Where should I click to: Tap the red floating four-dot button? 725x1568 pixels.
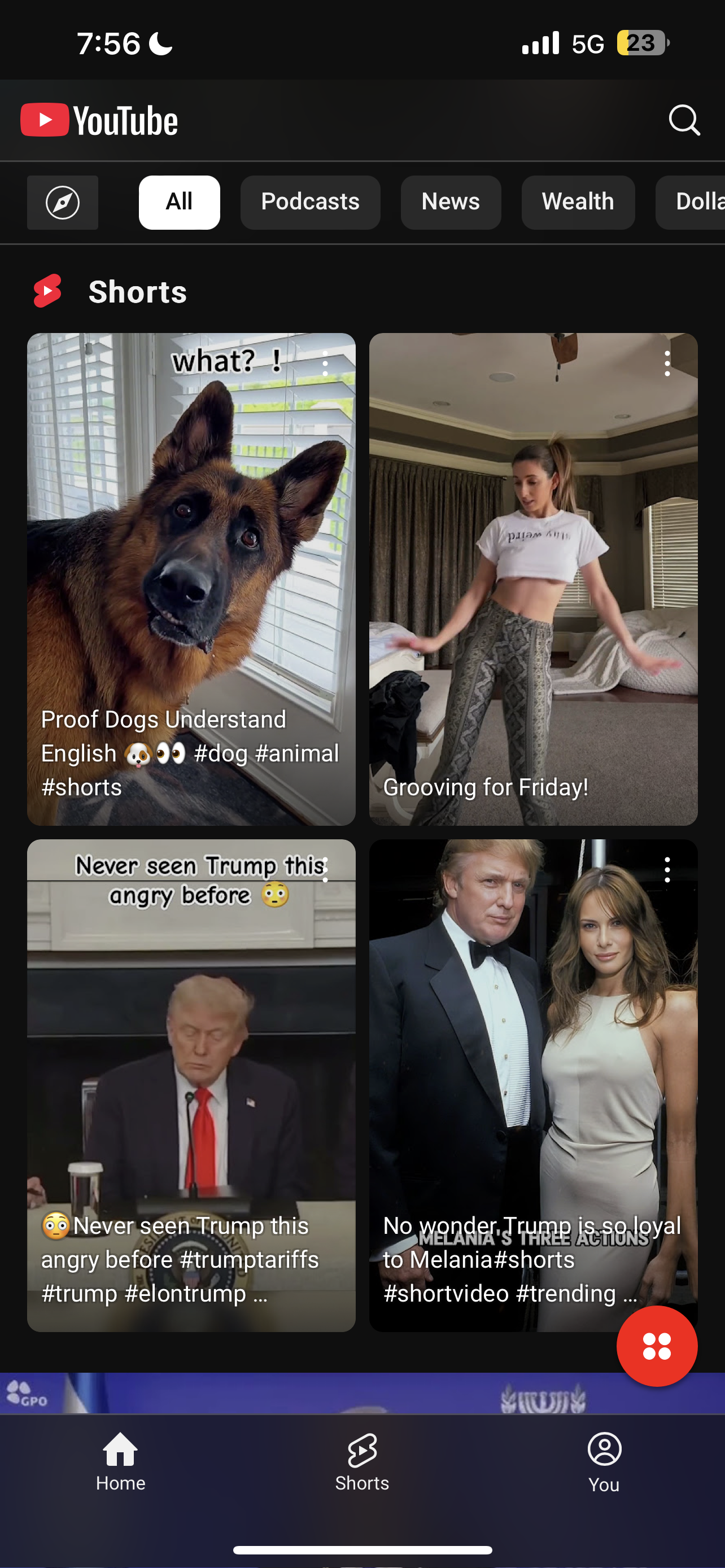(657, 1346)
